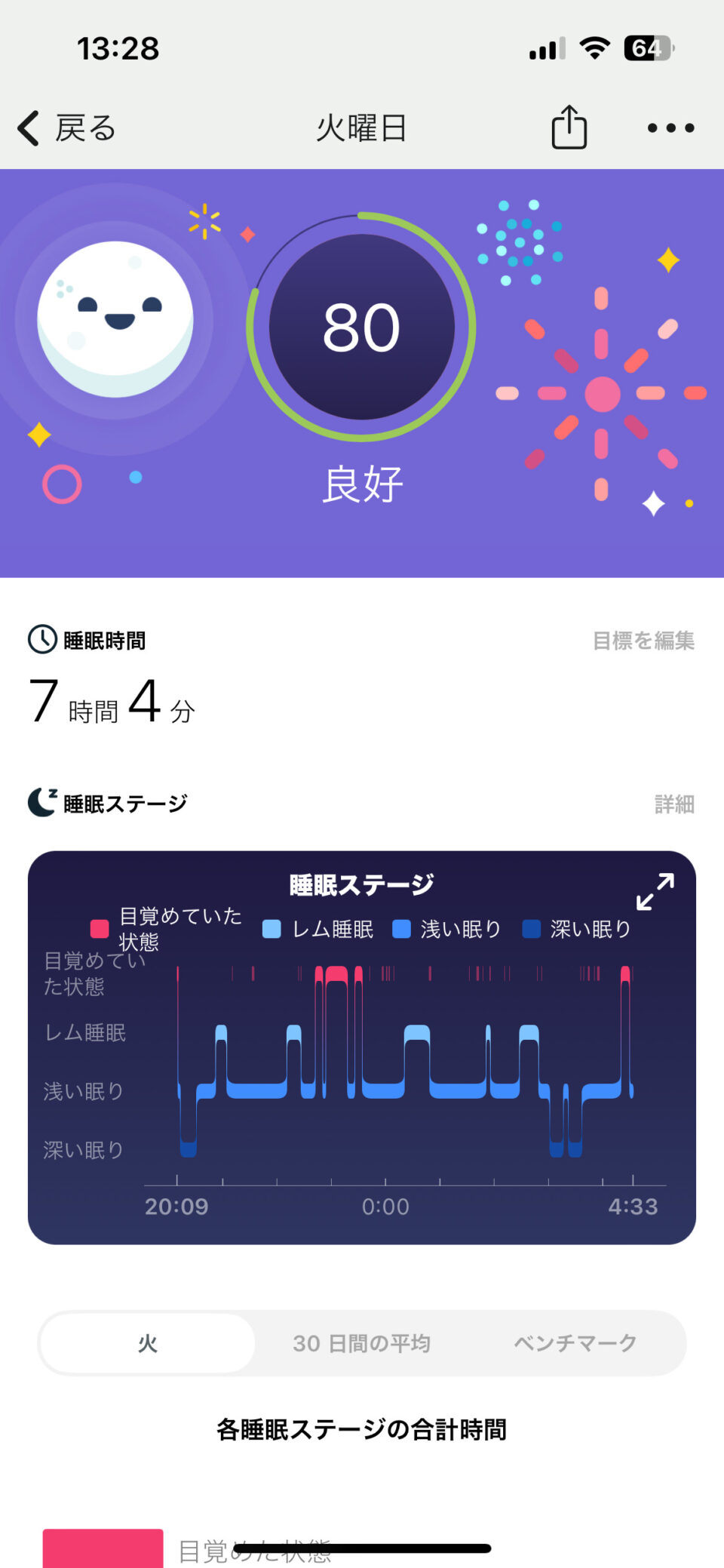Open 詳細 for sleep stages
Screen dimensions: 724x1568
[674, 804]
